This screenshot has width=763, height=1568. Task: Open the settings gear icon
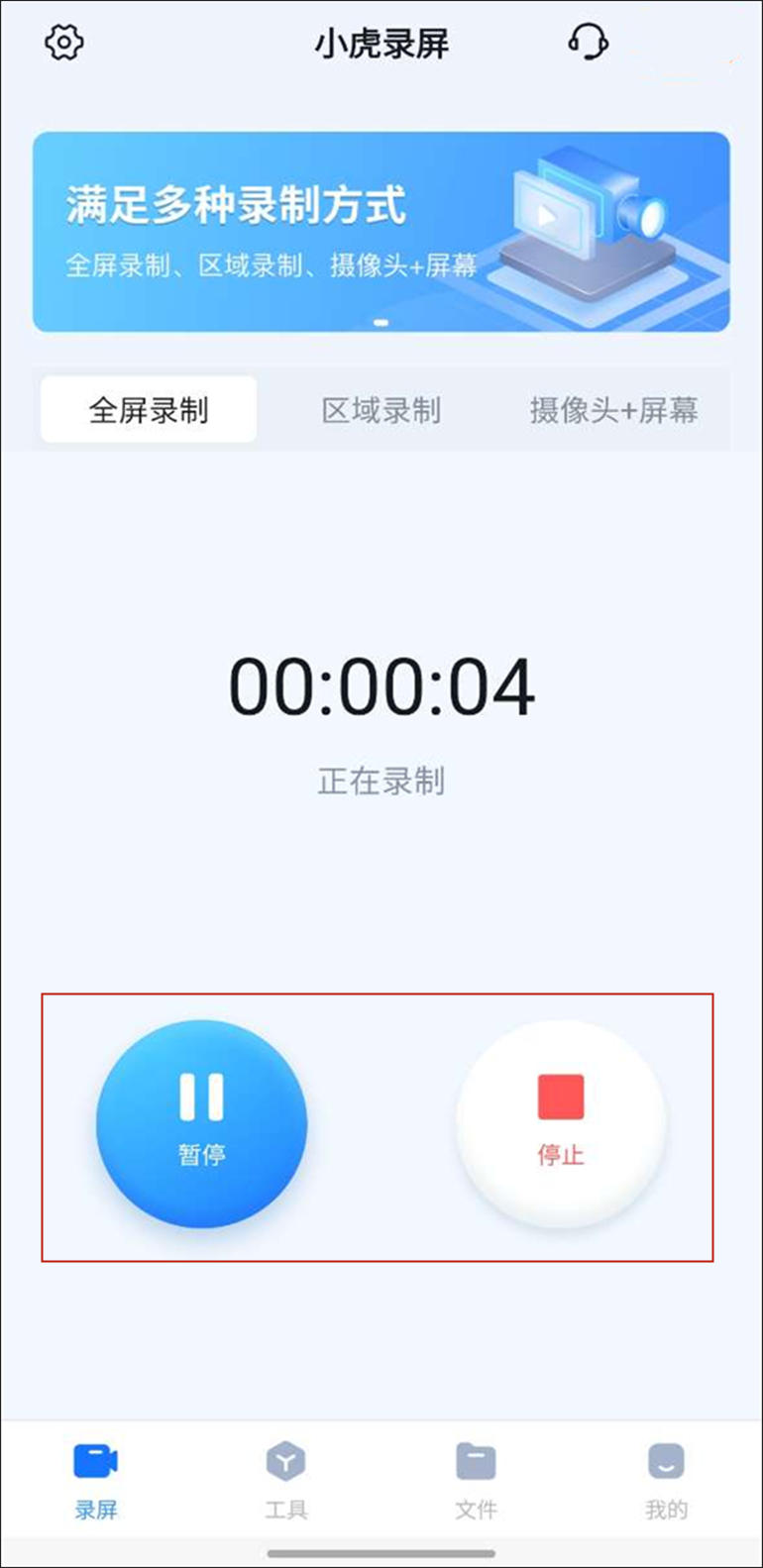64,43
